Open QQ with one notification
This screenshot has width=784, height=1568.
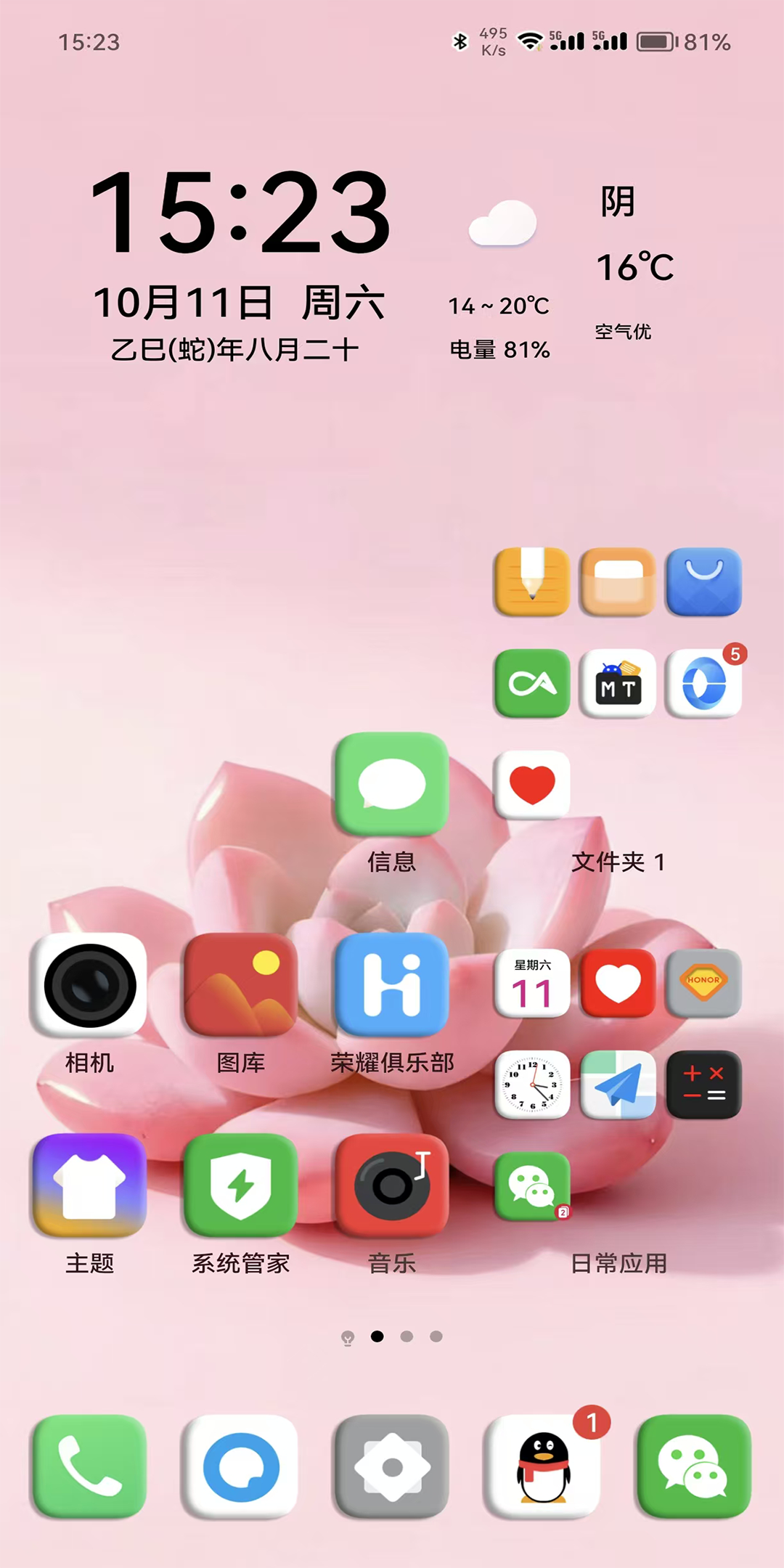pyautogui.click(x=542, y=1466)
